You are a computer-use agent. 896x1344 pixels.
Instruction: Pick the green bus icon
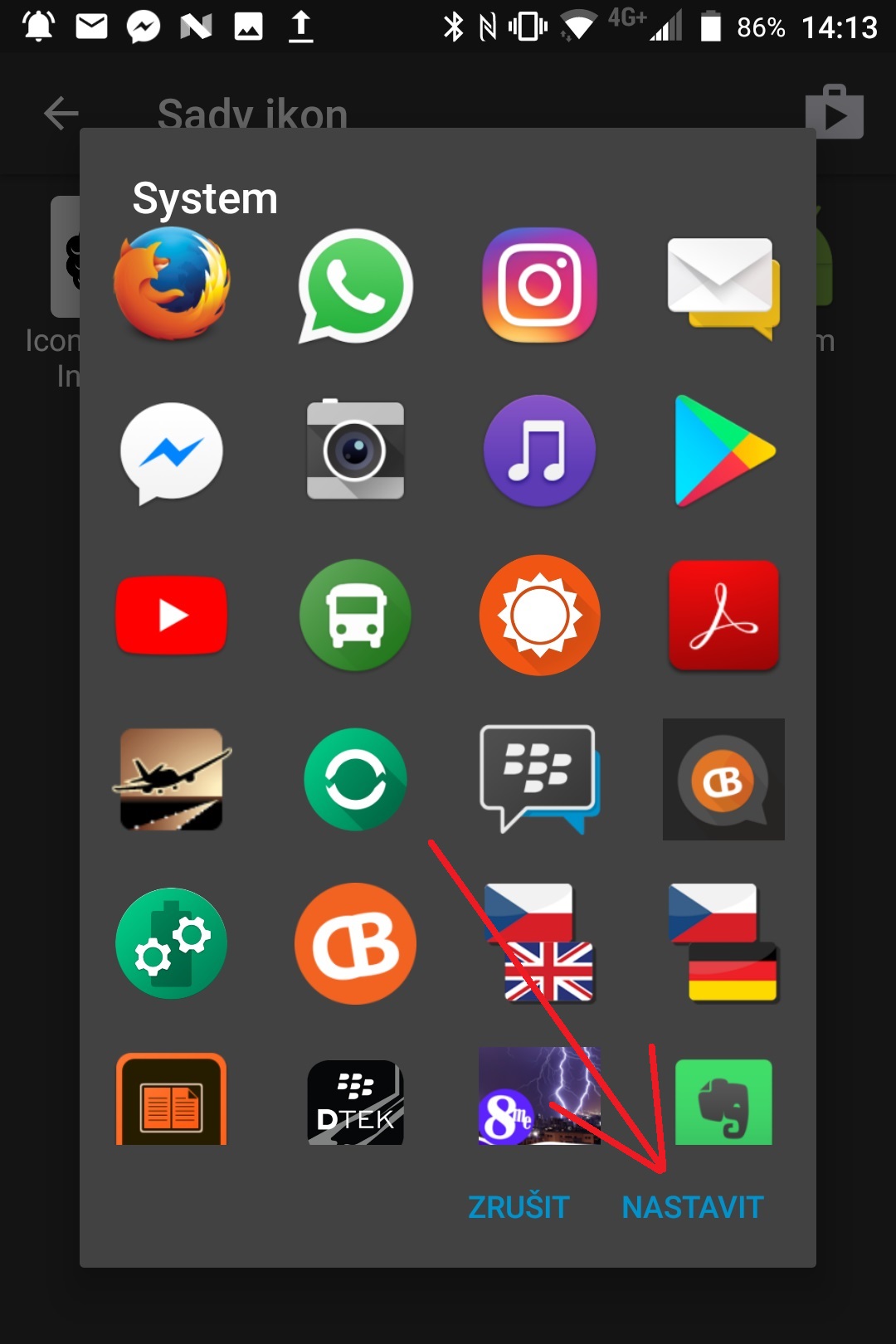click(x=356, y=616)
